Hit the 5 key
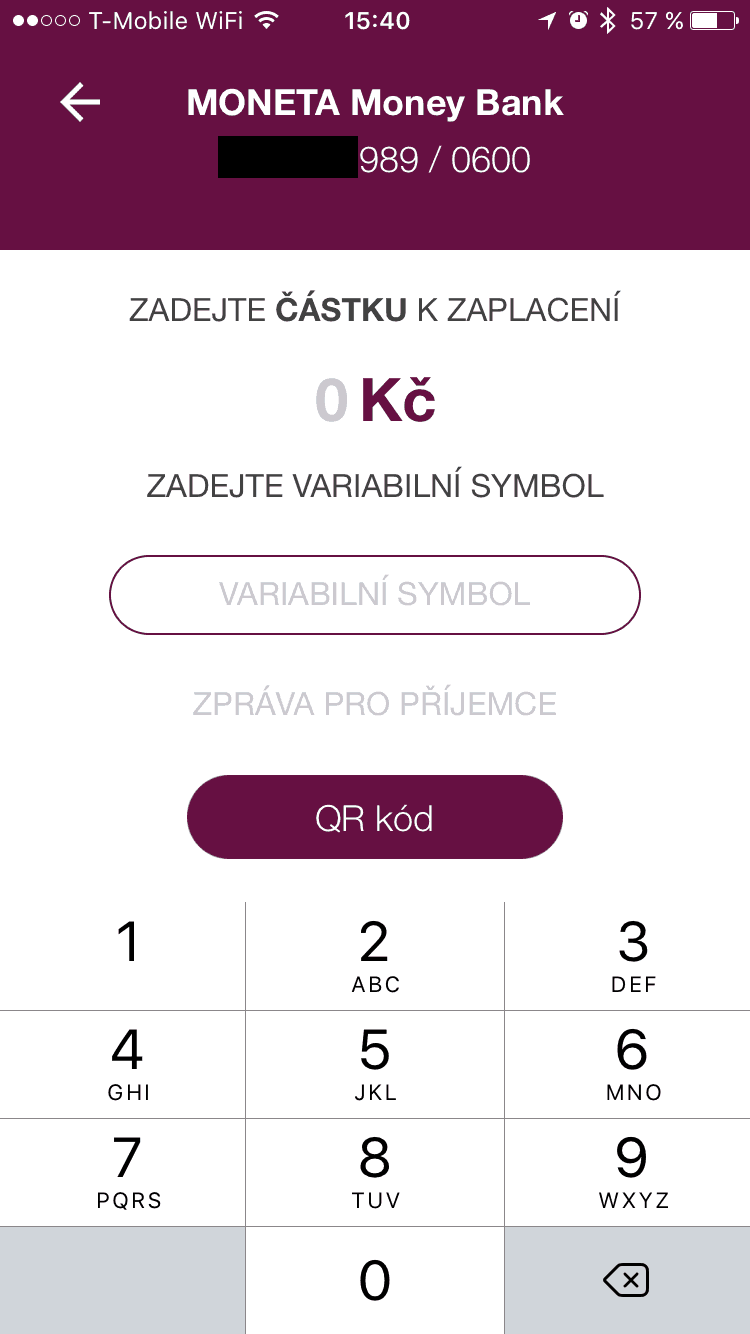 click(x=374, y=1064)
